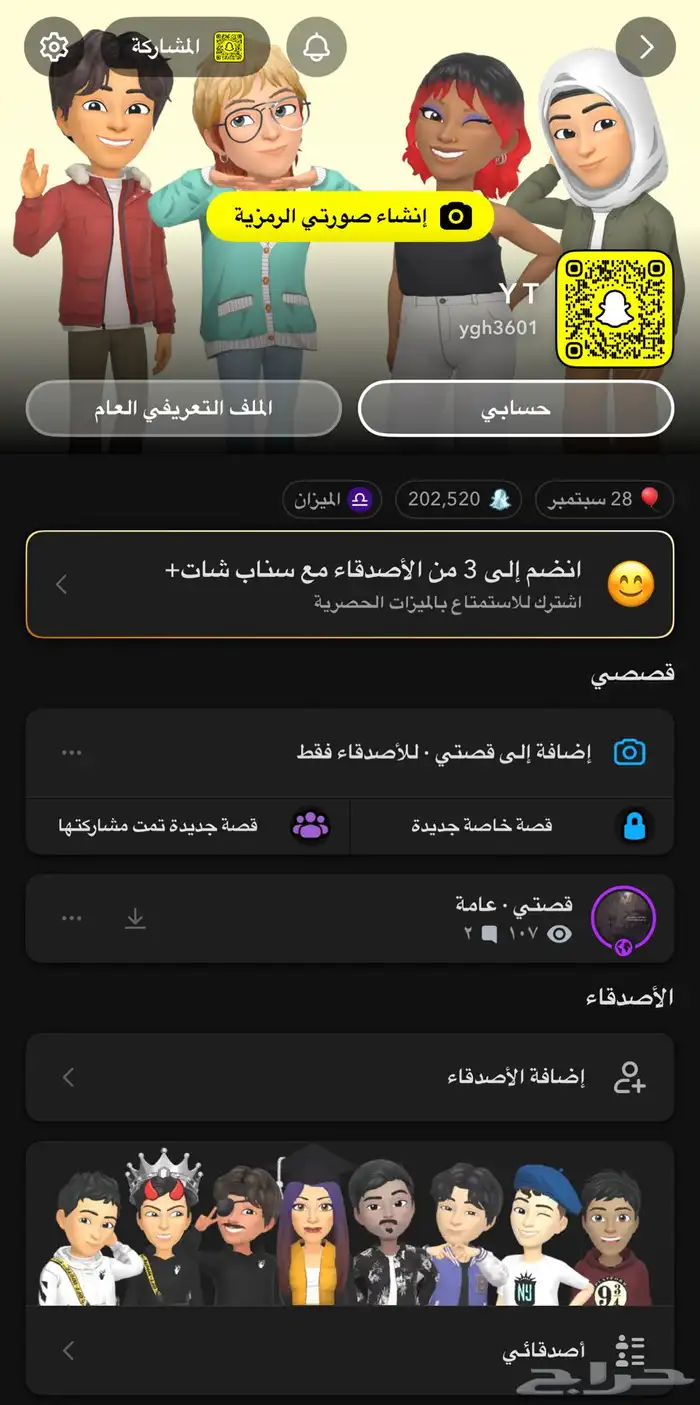Tap the 202,520 Snap score chip
Viewport: 700px width, 1405px height.
point(458,498)
